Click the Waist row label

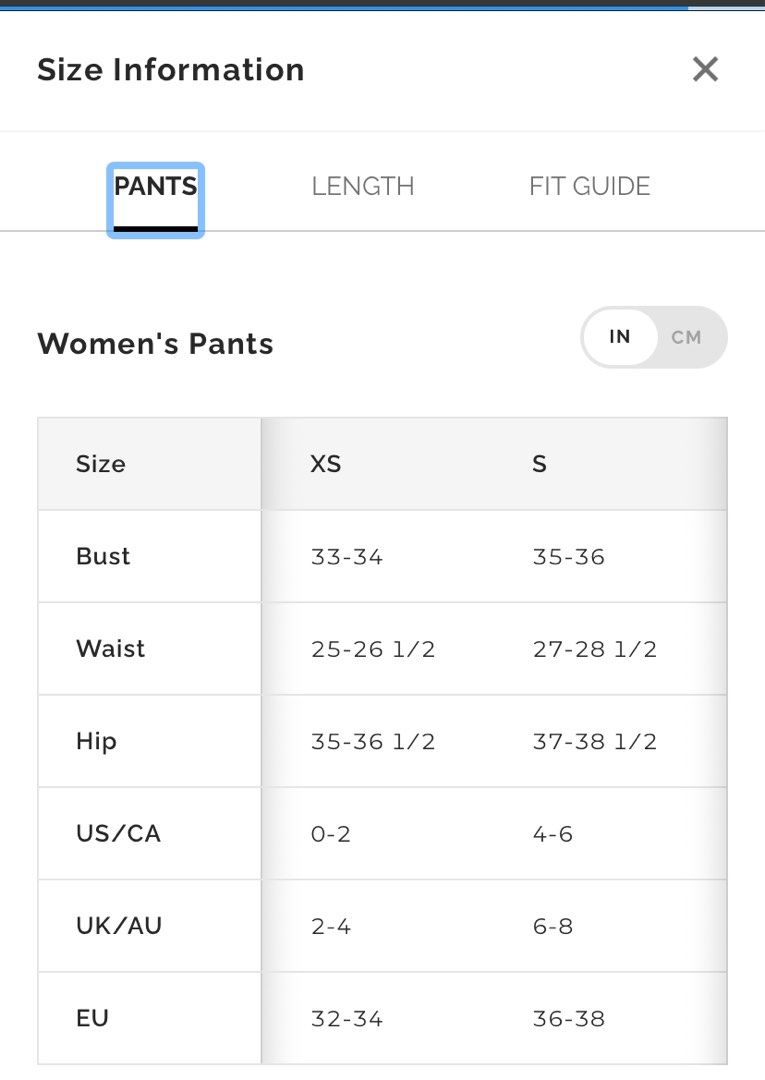click(x=110, y=648)
